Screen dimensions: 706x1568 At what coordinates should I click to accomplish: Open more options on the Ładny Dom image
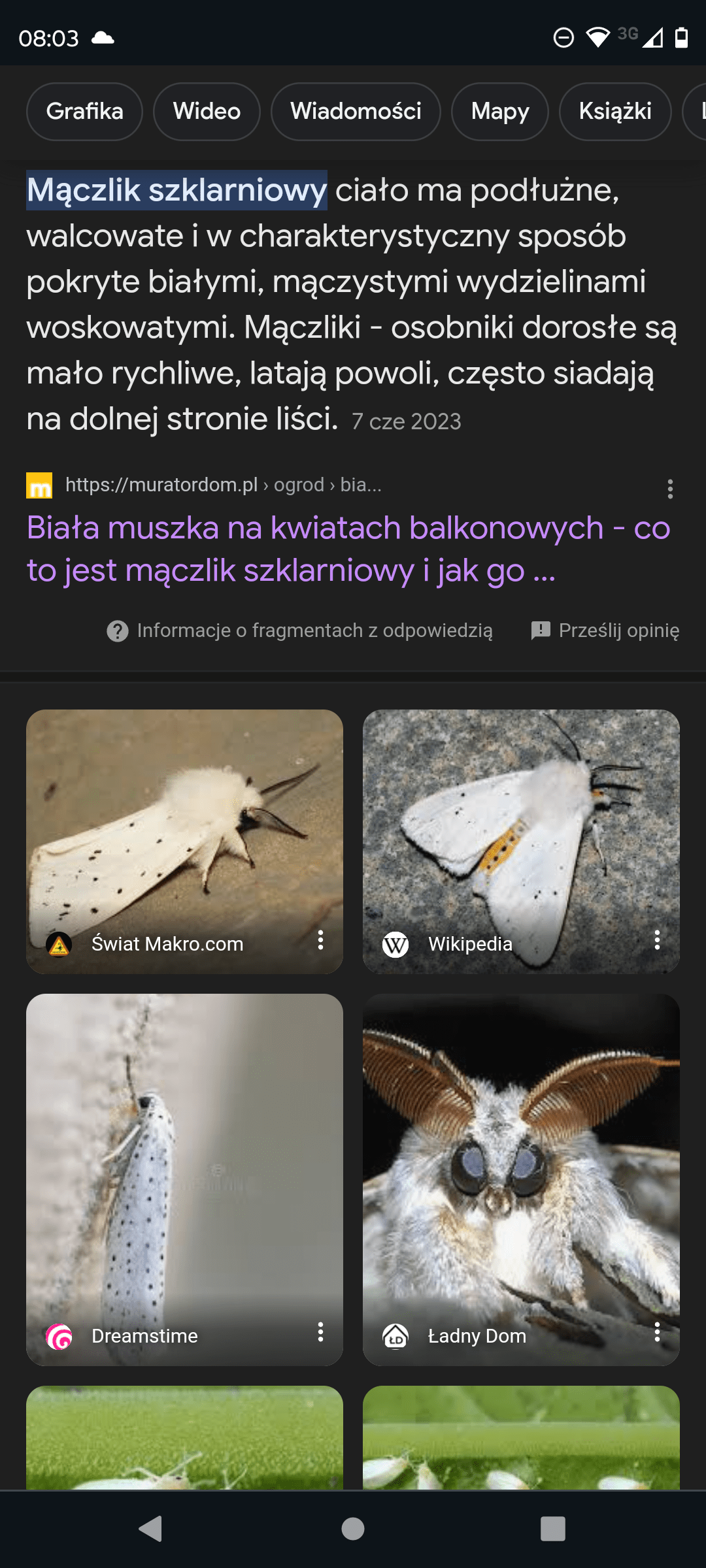click(x=657, y=1332)
